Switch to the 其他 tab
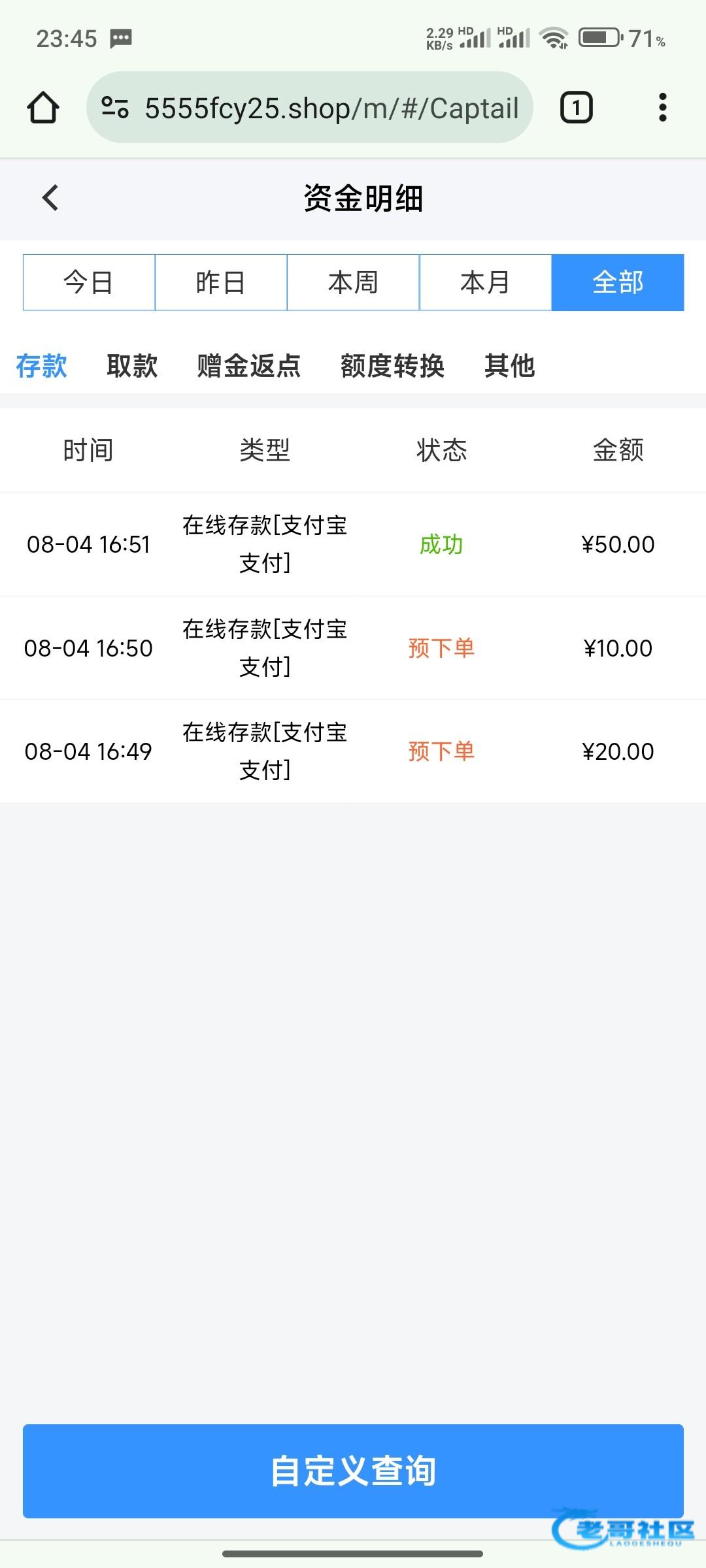The image size is (706, 1568). 510,366
